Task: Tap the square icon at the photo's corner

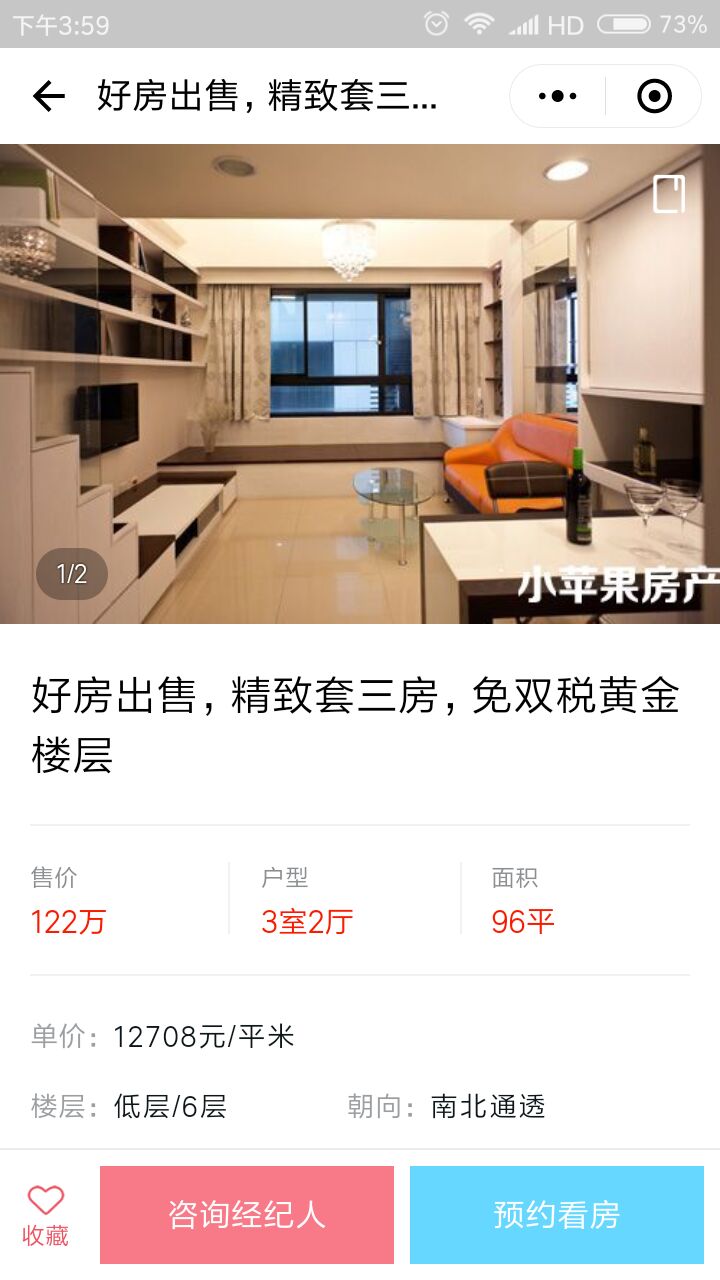Action: point(669,194)
